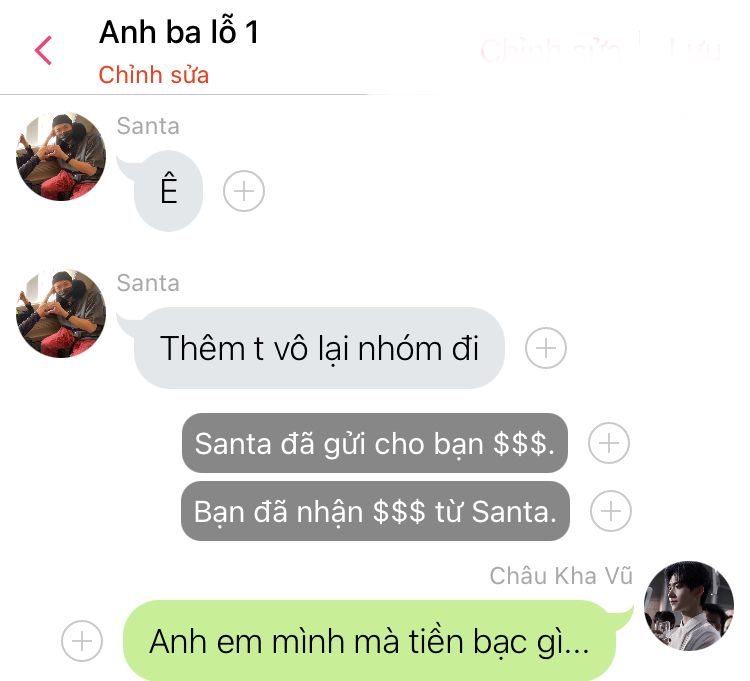This screenshot has height=681, width=750.
Task: Select the "Thêm t vô lại nhóm đi" bubble
Action: (319, 348)
